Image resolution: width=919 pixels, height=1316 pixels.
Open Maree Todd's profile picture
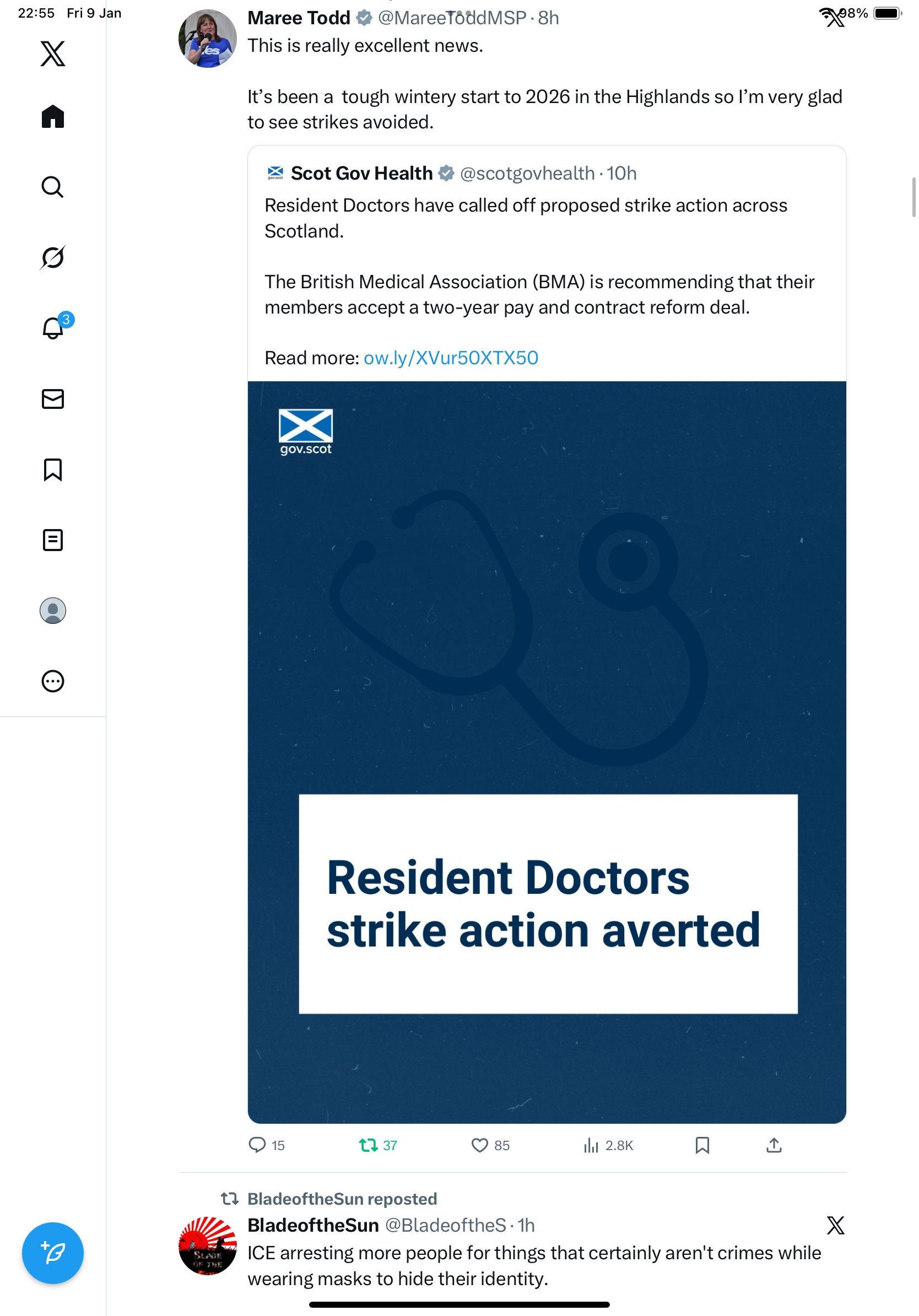coord(207,39)
